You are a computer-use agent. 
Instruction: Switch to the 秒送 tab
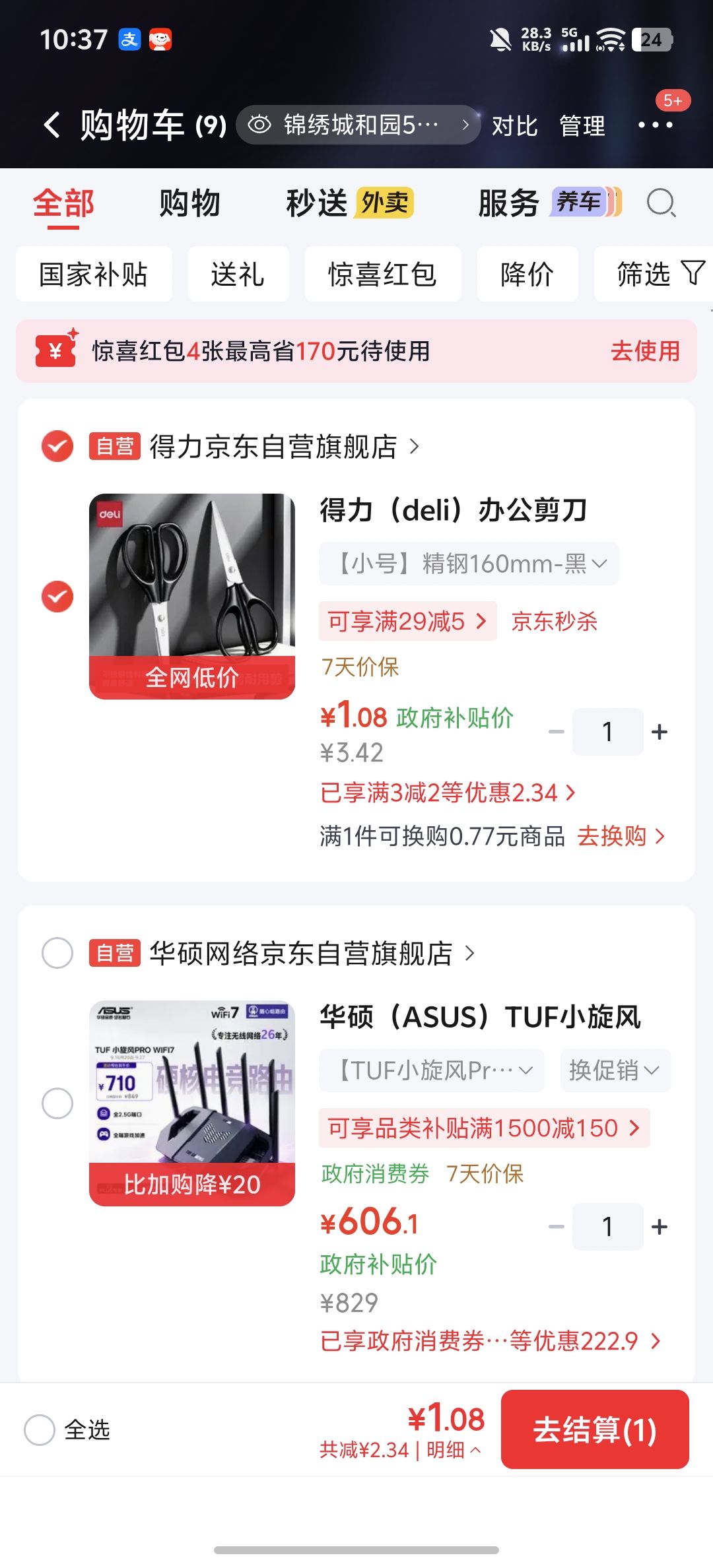click(317, 203)
